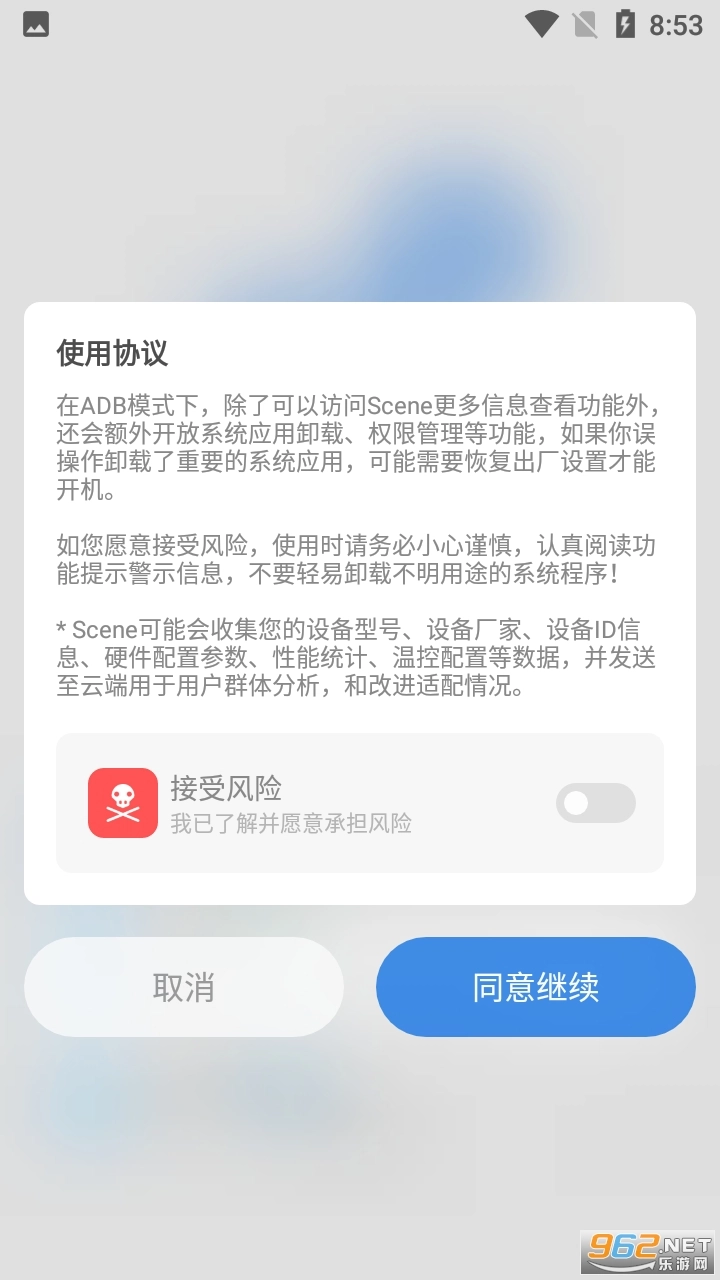Tap the charging battery icon

(624, 25)
